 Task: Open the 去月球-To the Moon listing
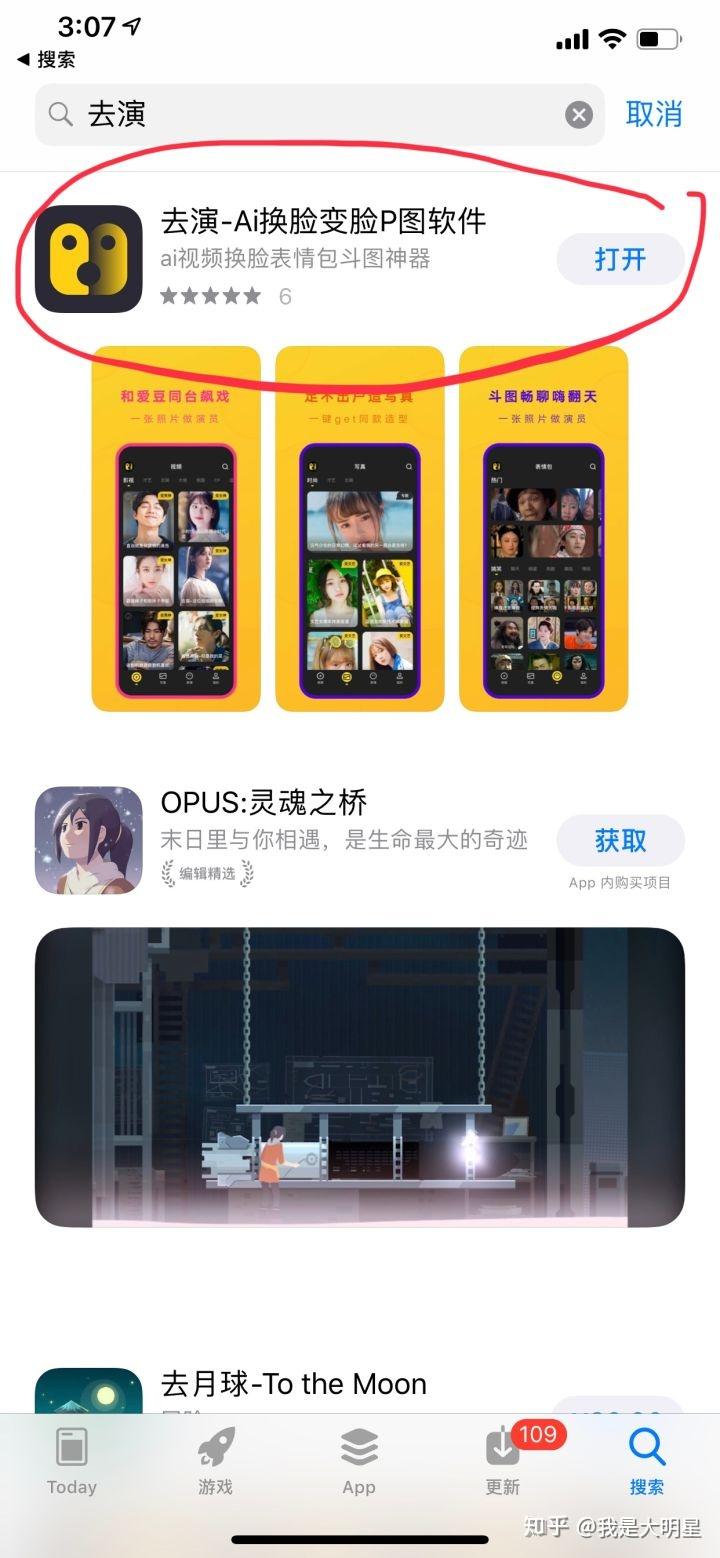pos(293,1384)
